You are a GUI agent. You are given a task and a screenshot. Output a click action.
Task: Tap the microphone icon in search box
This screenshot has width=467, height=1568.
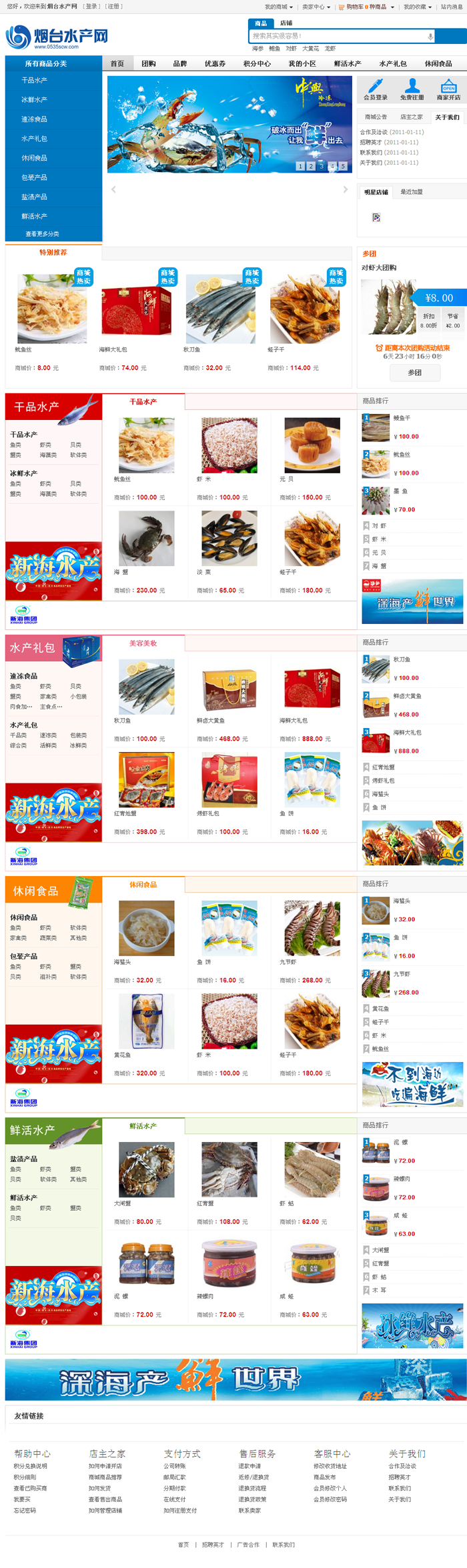[x=430, y=36]
